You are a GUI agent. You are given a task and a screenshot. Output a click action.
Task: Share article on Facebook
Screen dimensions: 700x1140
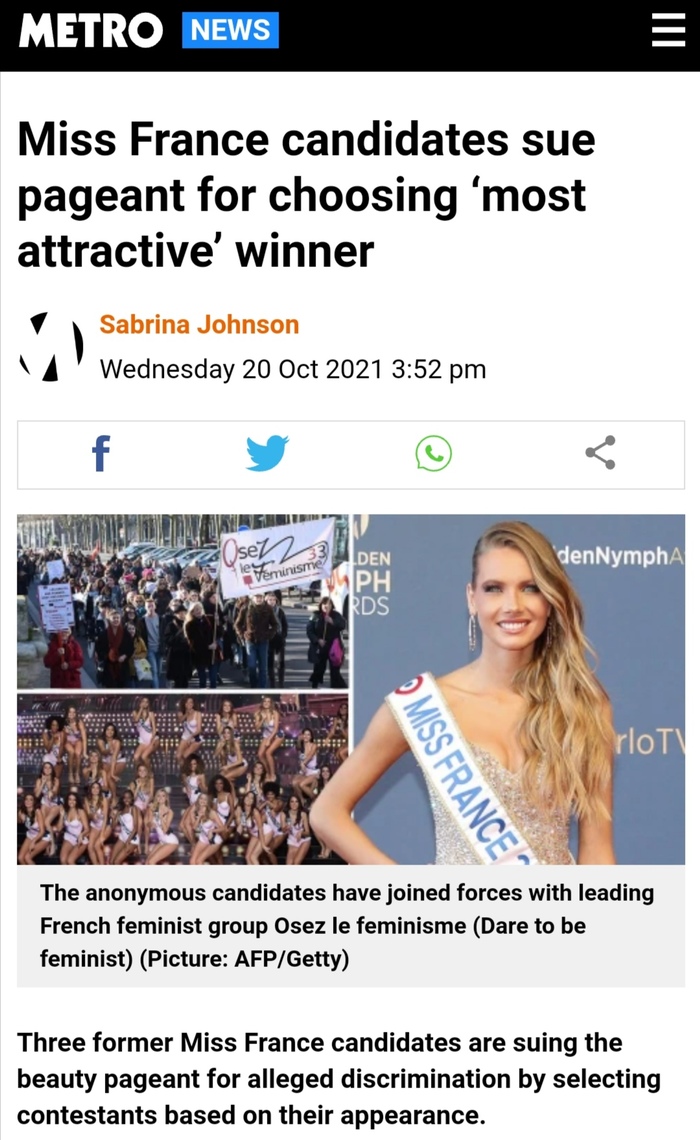coord(100,454)
